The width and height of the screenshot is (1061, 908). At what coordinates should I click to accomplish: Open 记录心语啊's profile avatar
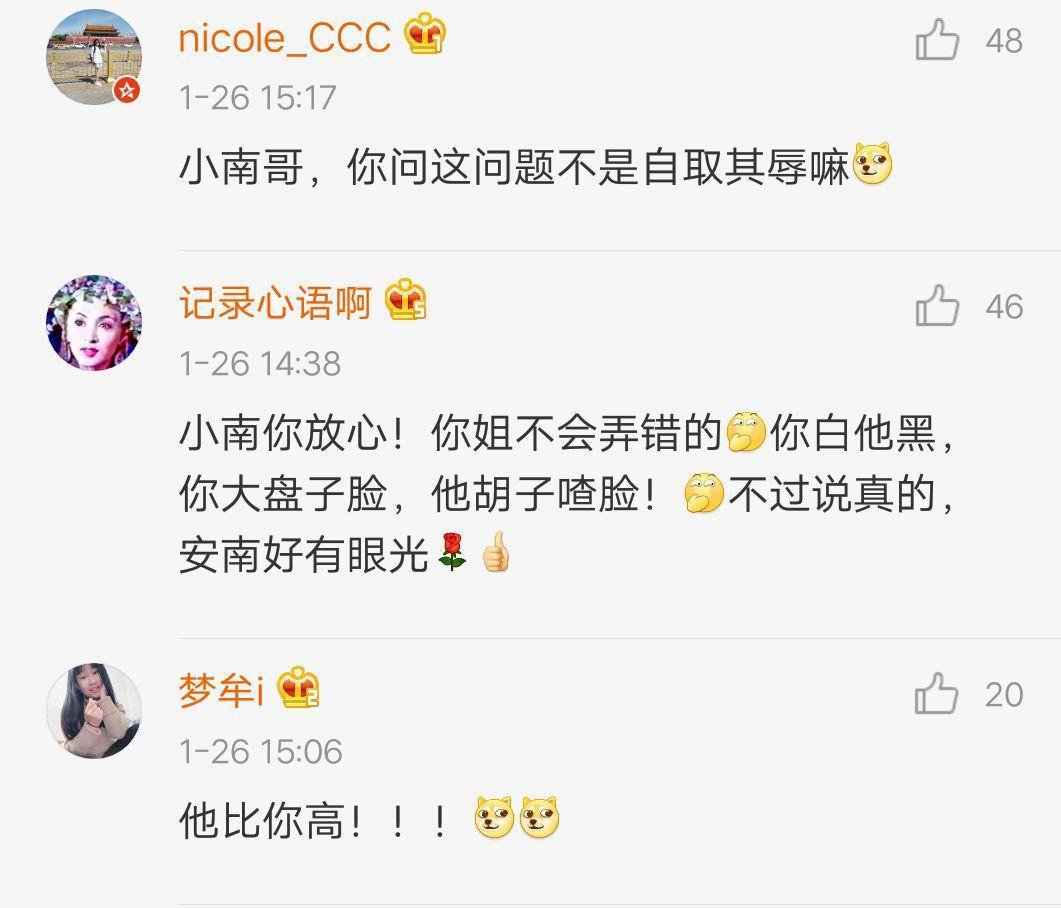[94, 324]
